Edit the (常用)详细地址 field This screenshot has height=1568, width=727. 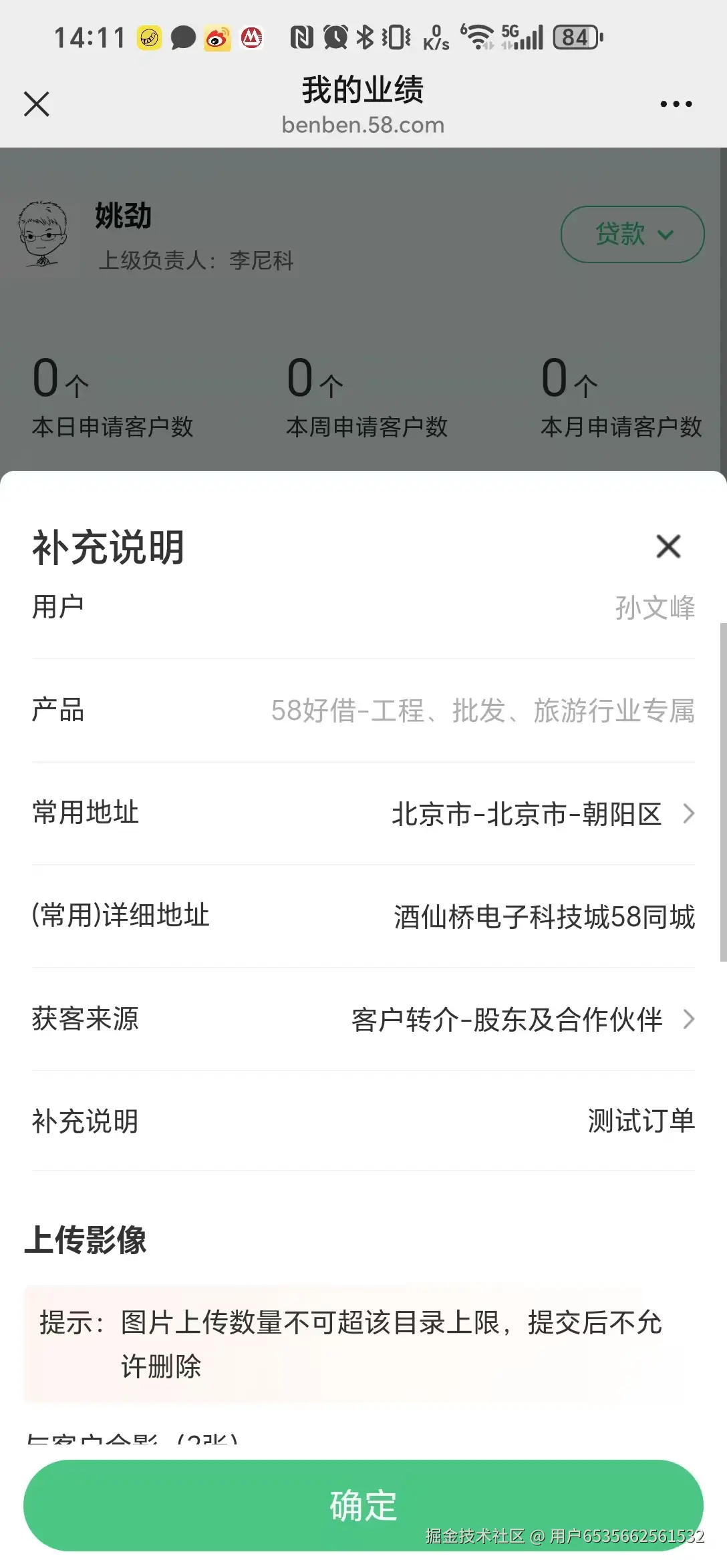[x=544, y=916]
